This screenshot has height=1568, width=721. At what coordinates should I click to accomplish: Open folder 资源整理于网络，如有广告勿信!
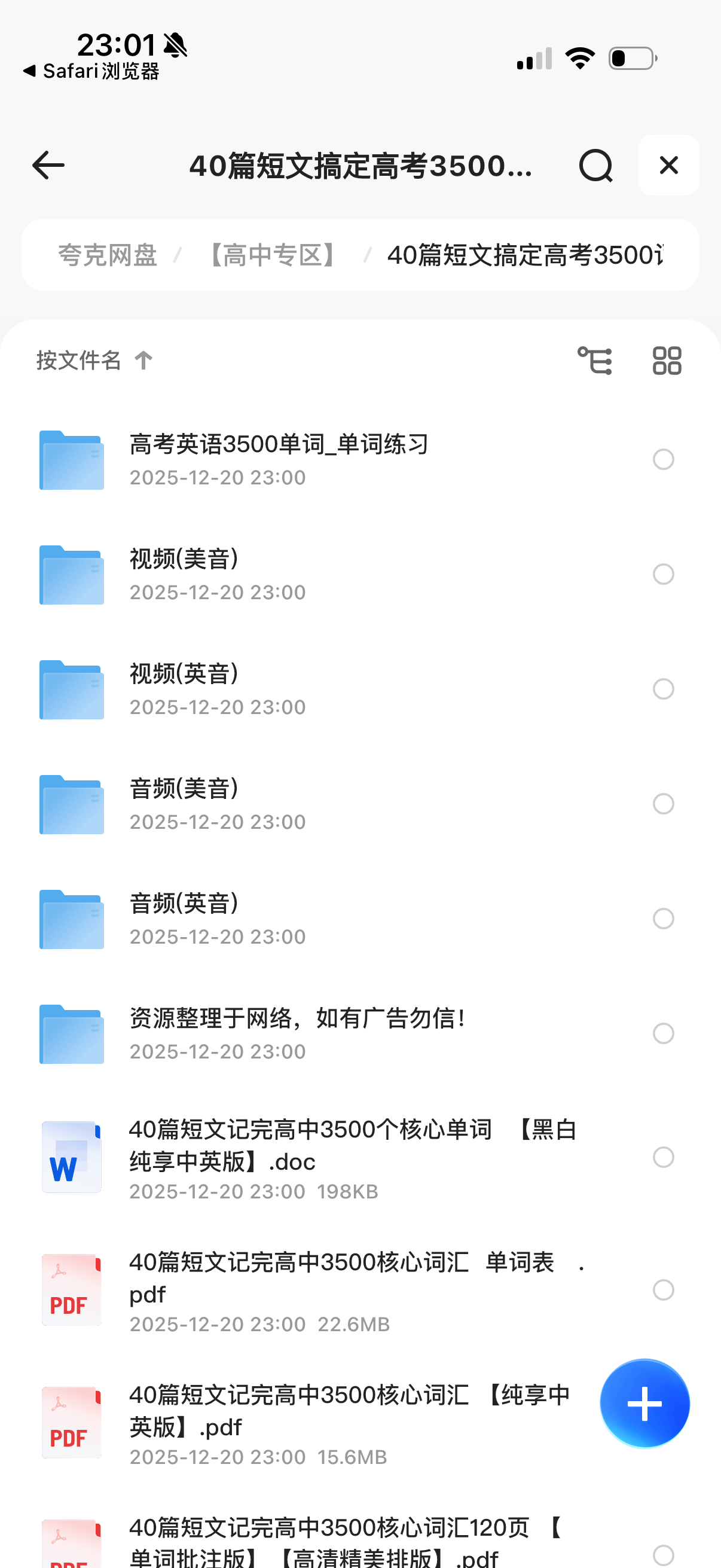point(297,1033)
